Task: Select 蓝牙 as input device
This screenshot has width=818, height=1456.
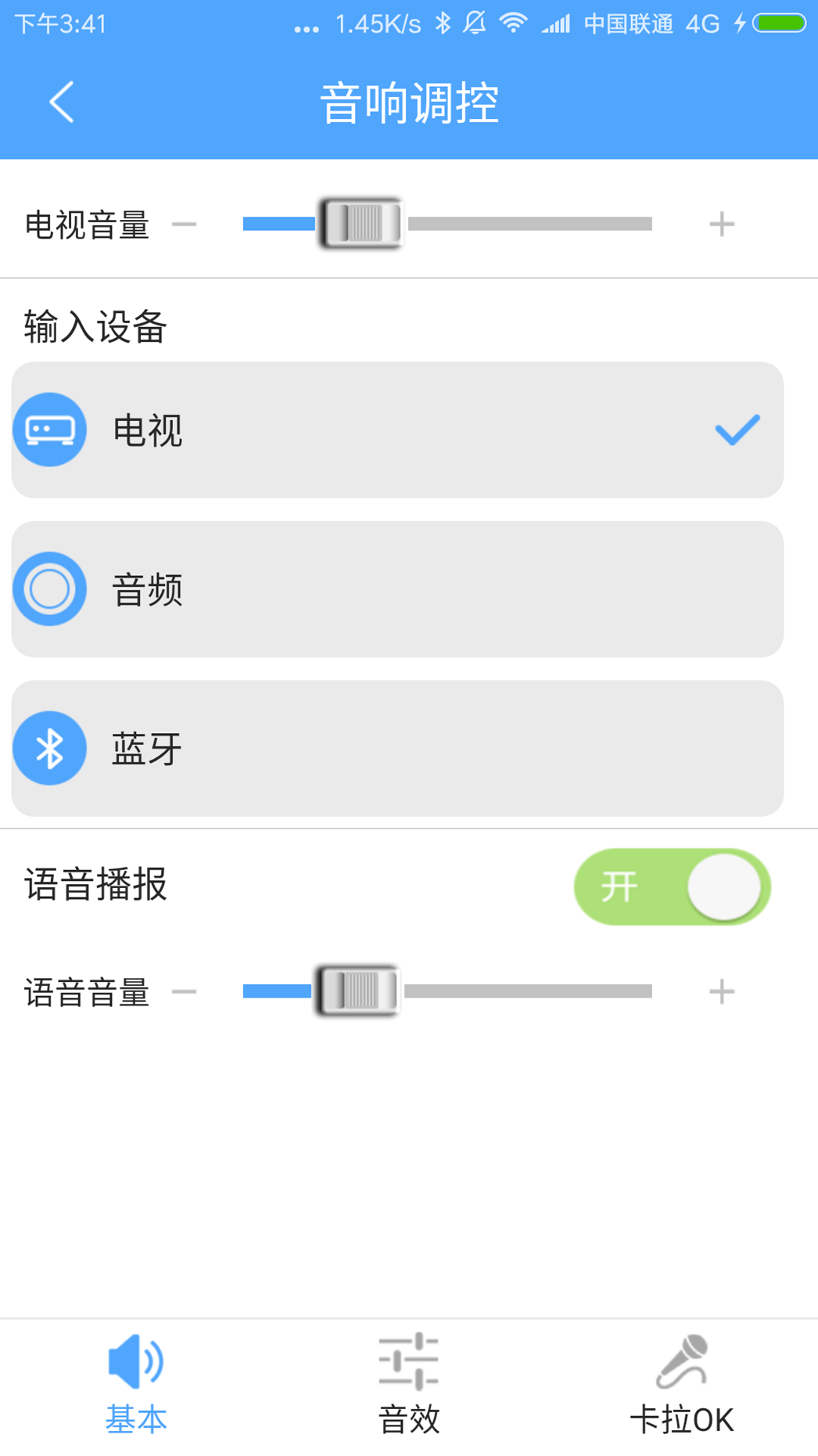Action: click(397, 748)
